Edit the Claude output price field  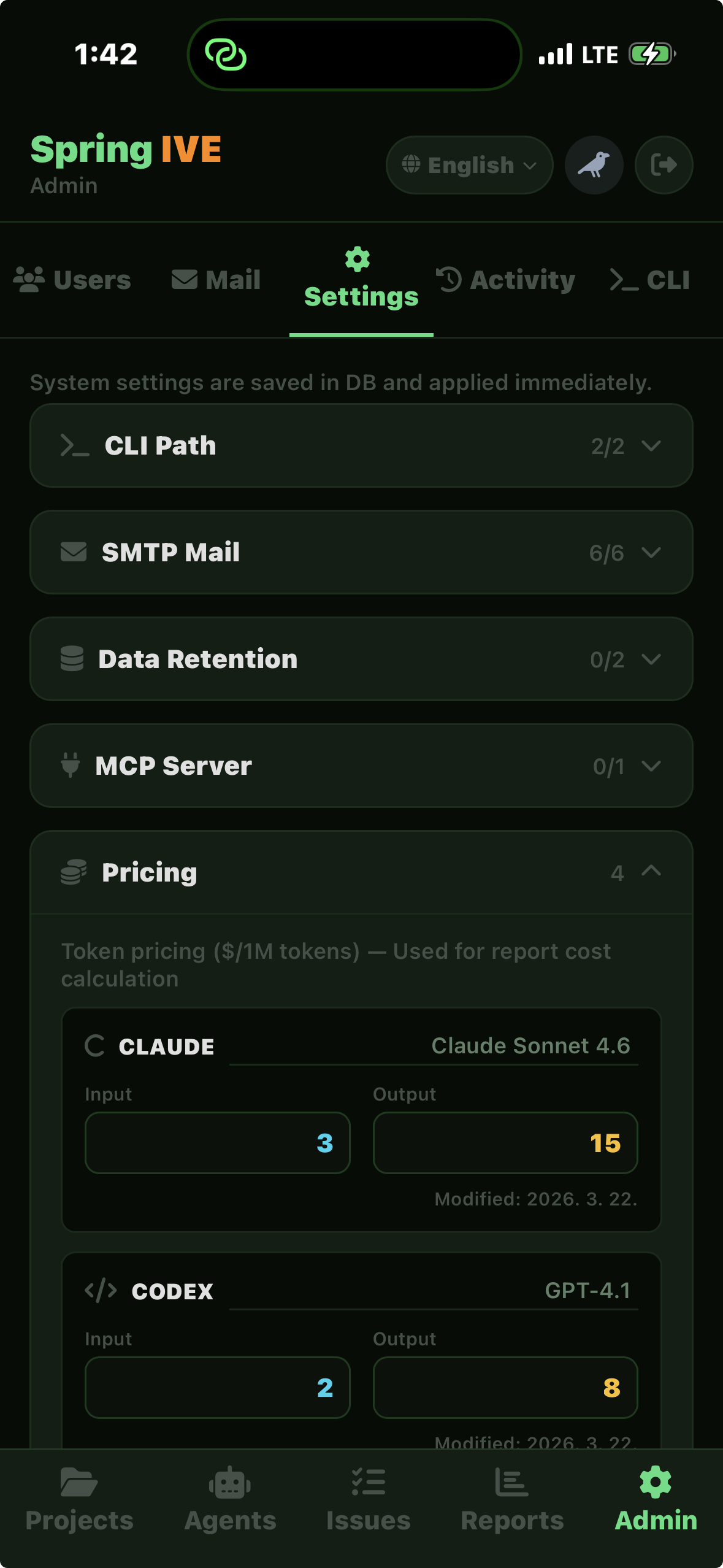coord(505,1142)
